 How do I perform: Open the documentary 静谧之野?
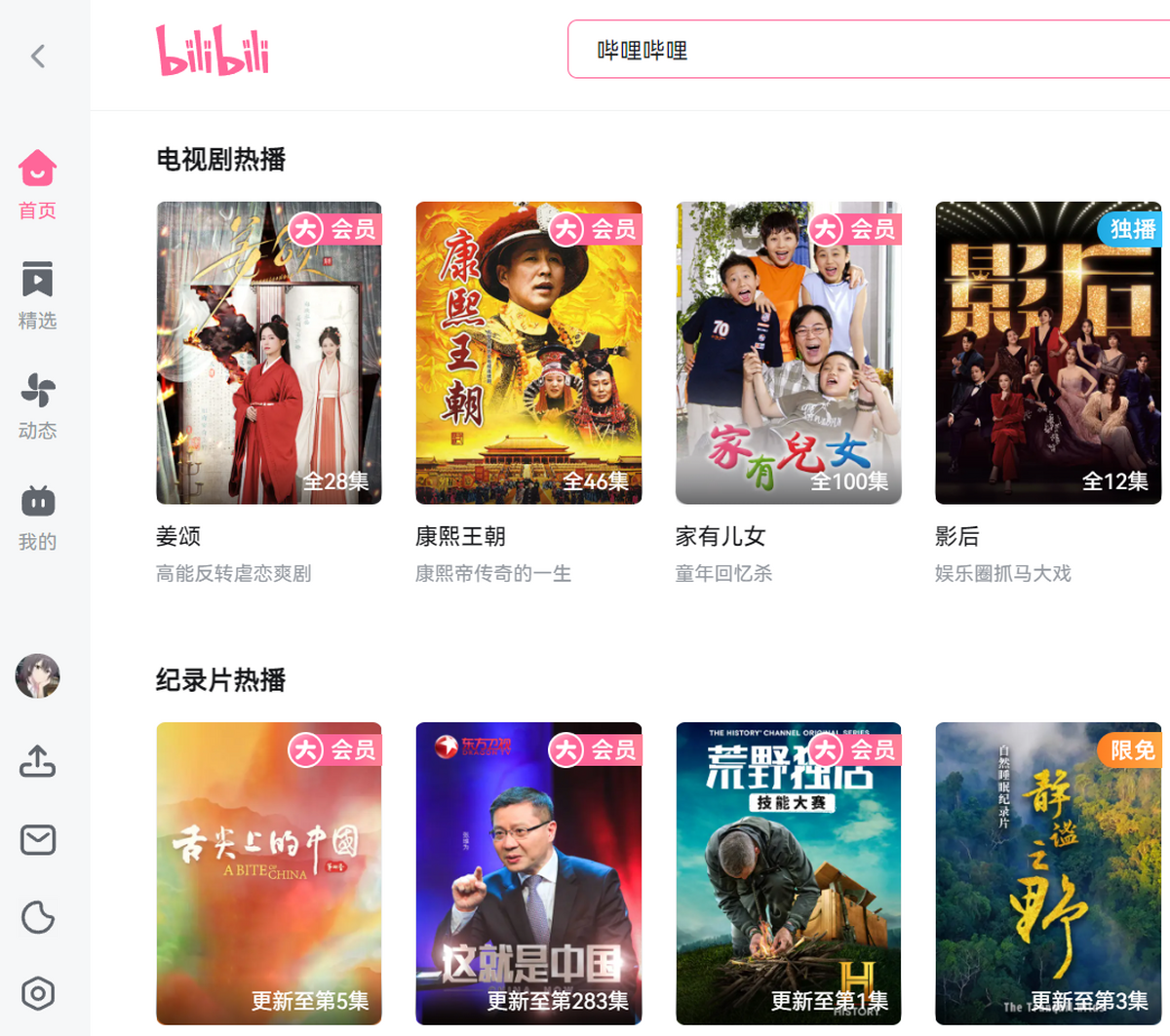[x=1047, y=873]
